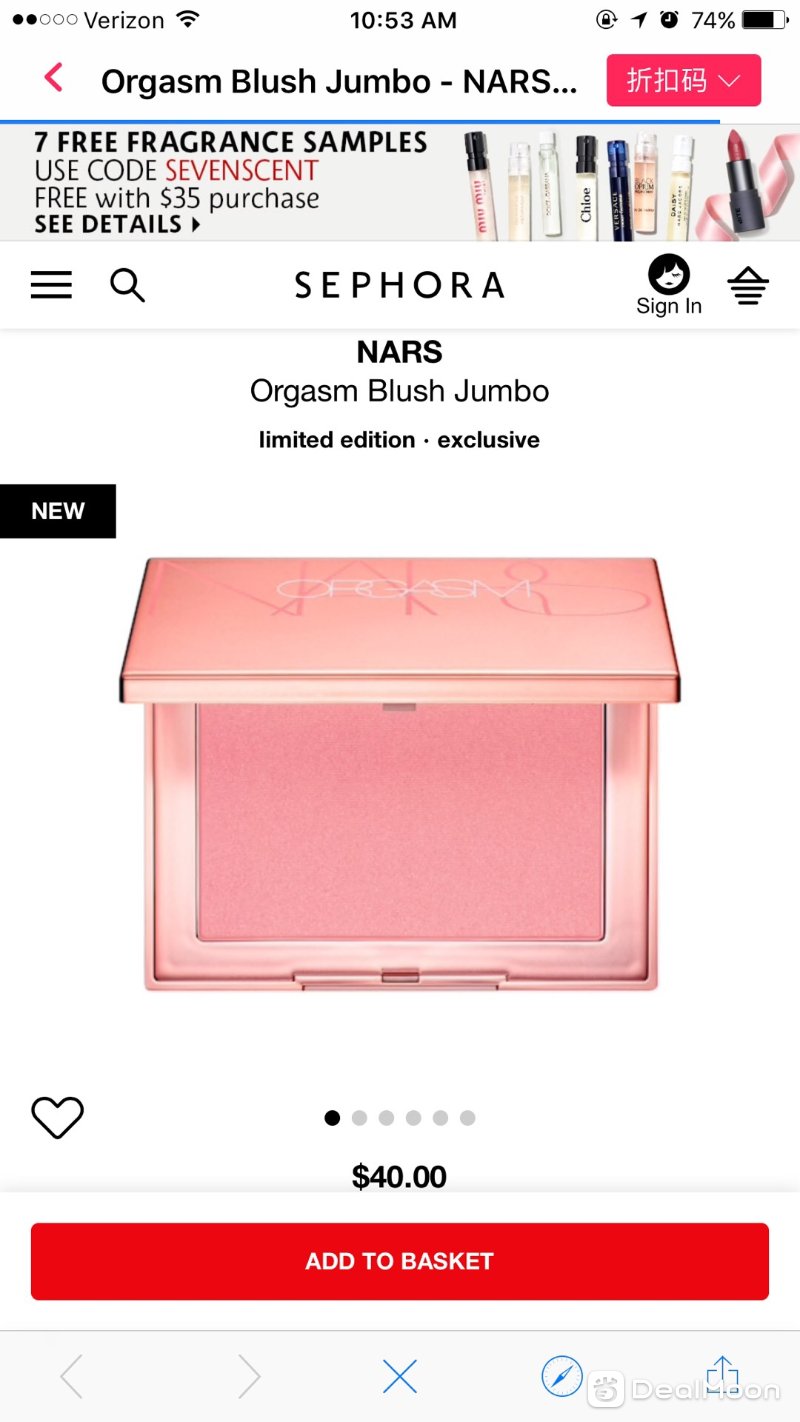Go back using the pink arrow
Viewport: 800px width, 1422px height.
click(x=54, y=78)
